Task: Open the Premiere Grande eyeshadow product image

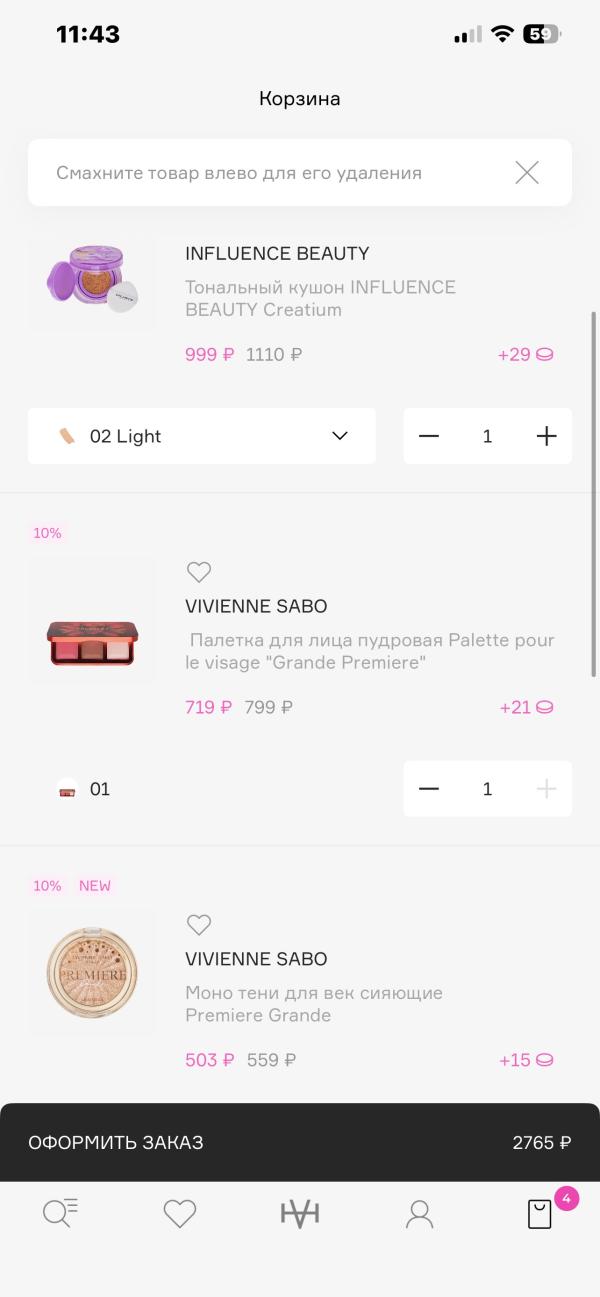Action: (x=92, y=972)
